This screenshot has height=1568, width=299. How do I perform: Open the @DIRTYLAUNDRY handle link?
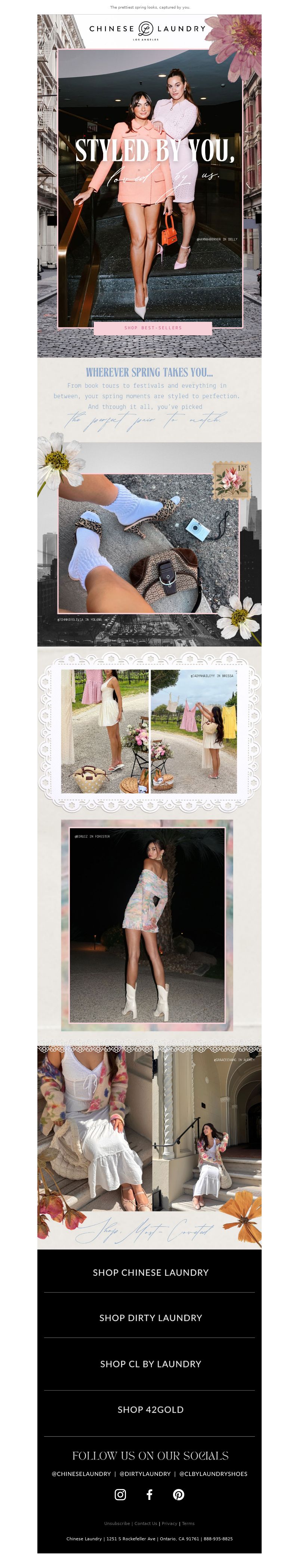point(145,1474)
